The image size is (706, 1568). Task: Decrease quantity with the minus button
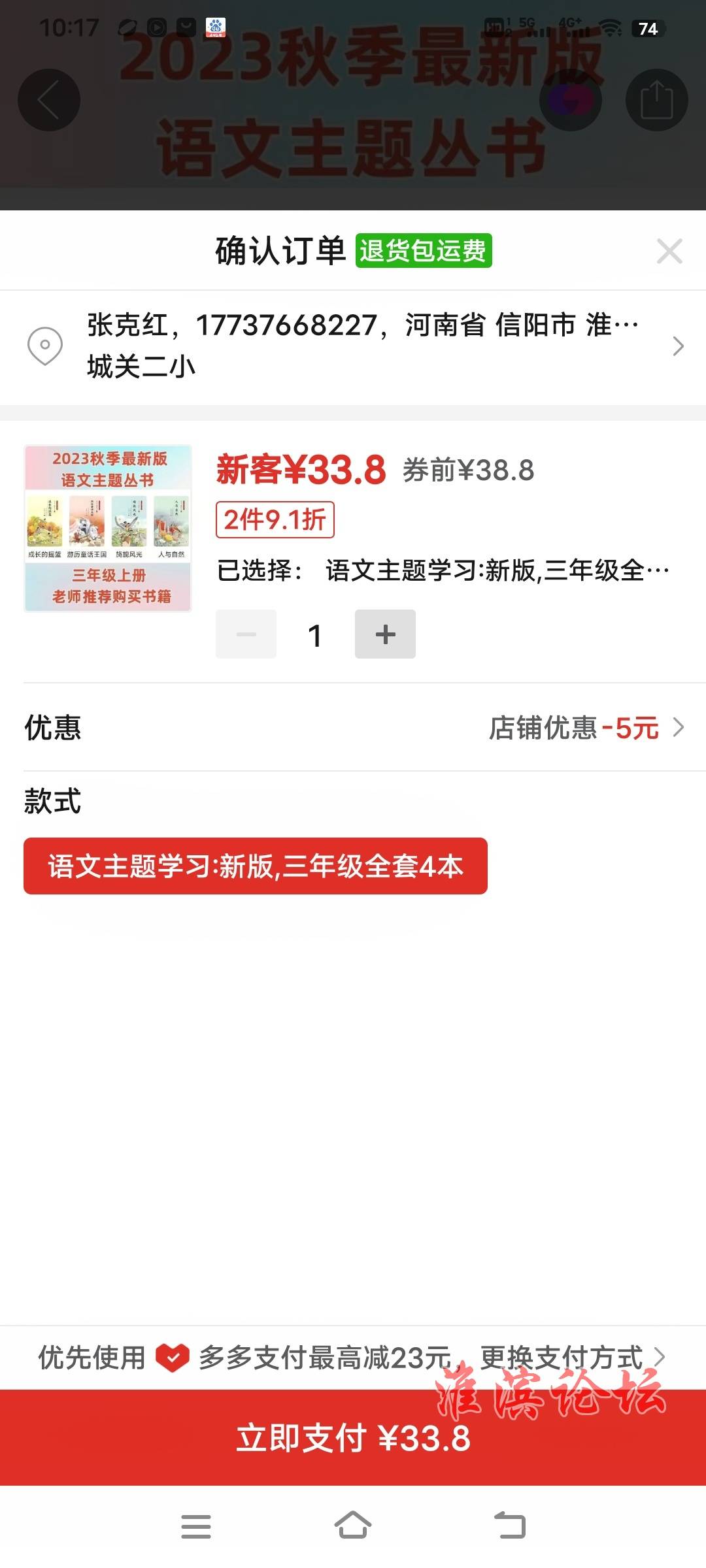coord(246,634)
